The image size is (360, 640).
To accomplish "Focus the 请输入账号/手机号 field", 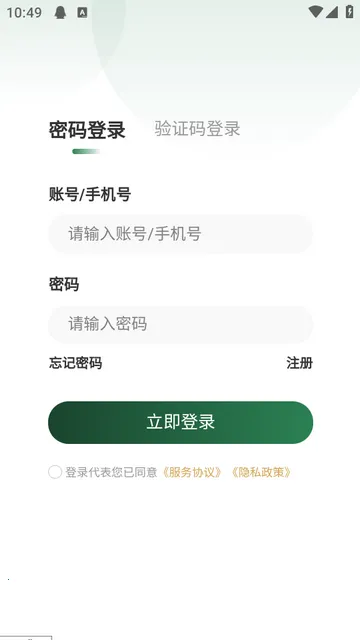I will [x=180, y=234].
